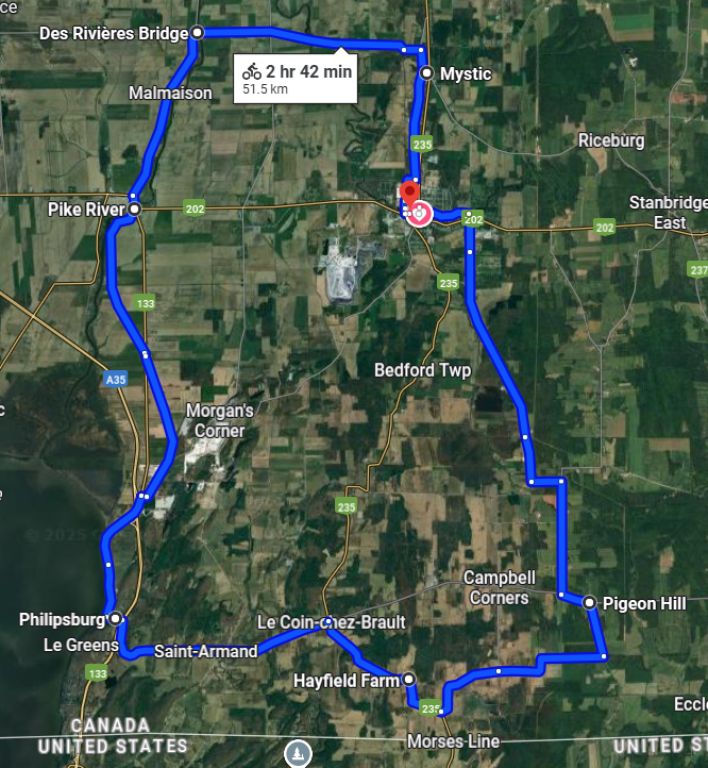Viewport: 708px width, 768px height.
Task: Open the 2 hr 42 min cycling route label
Action: pos(296,78)
